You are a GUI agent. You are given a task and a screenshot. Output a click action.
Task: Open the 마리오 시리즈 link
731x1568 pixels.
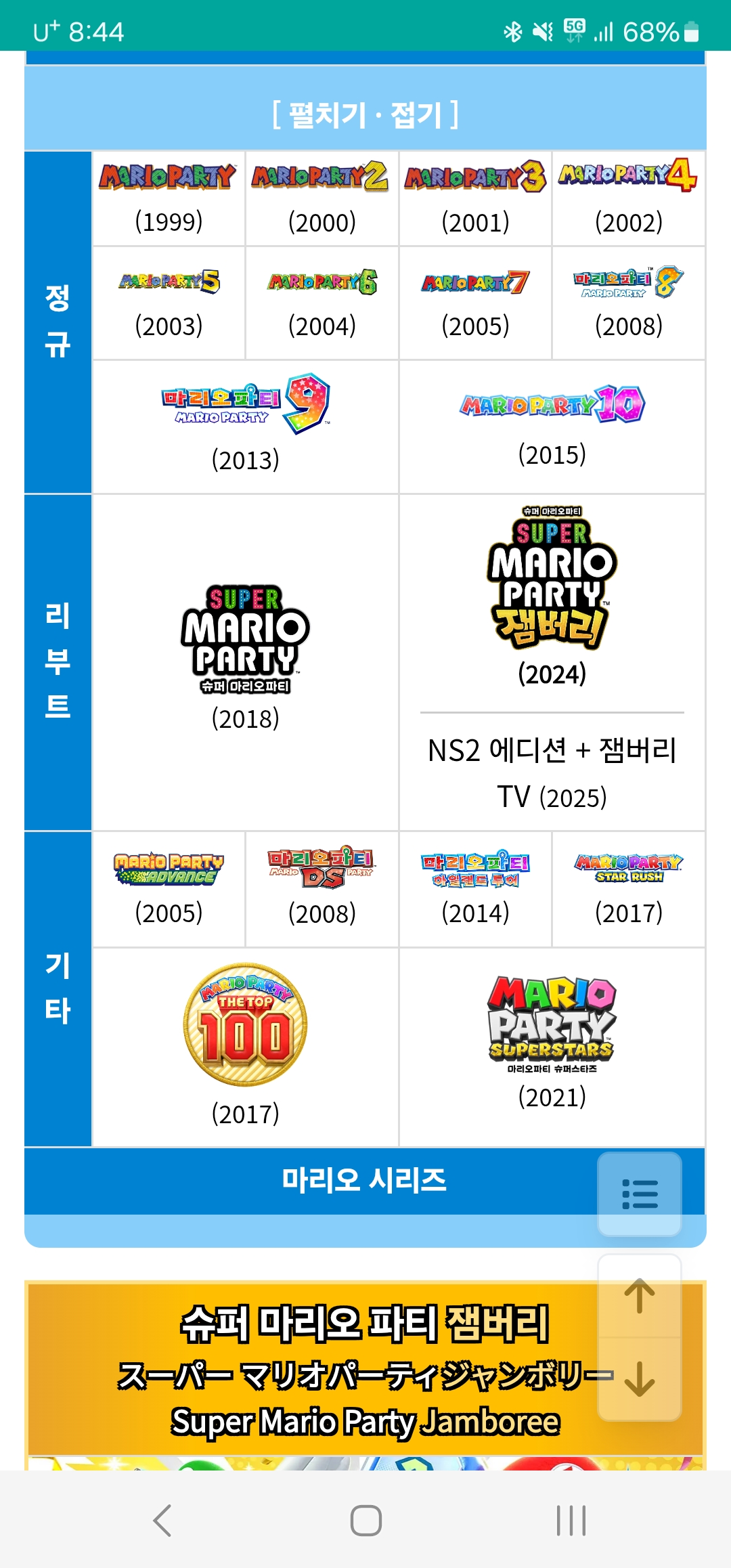[x=364, y=1180]
